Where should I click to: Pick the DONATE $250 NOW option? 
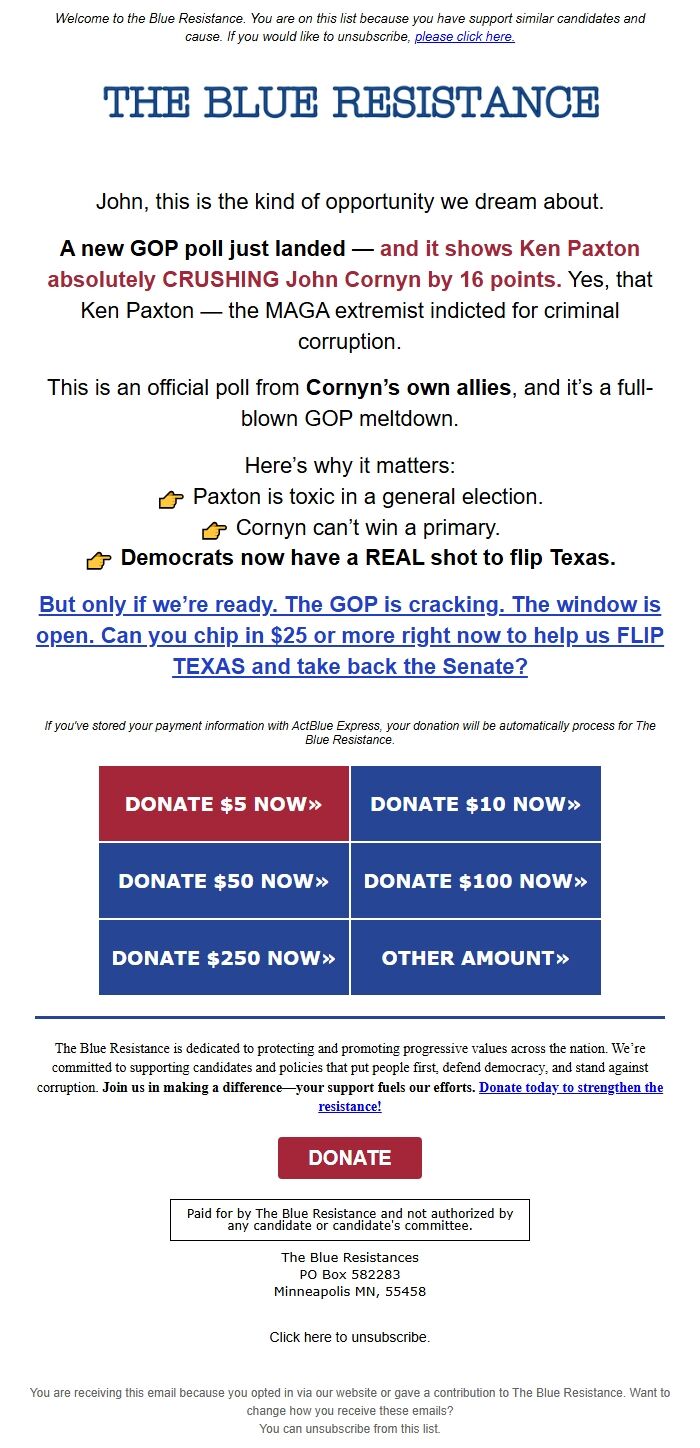click(x=224, y=958)
